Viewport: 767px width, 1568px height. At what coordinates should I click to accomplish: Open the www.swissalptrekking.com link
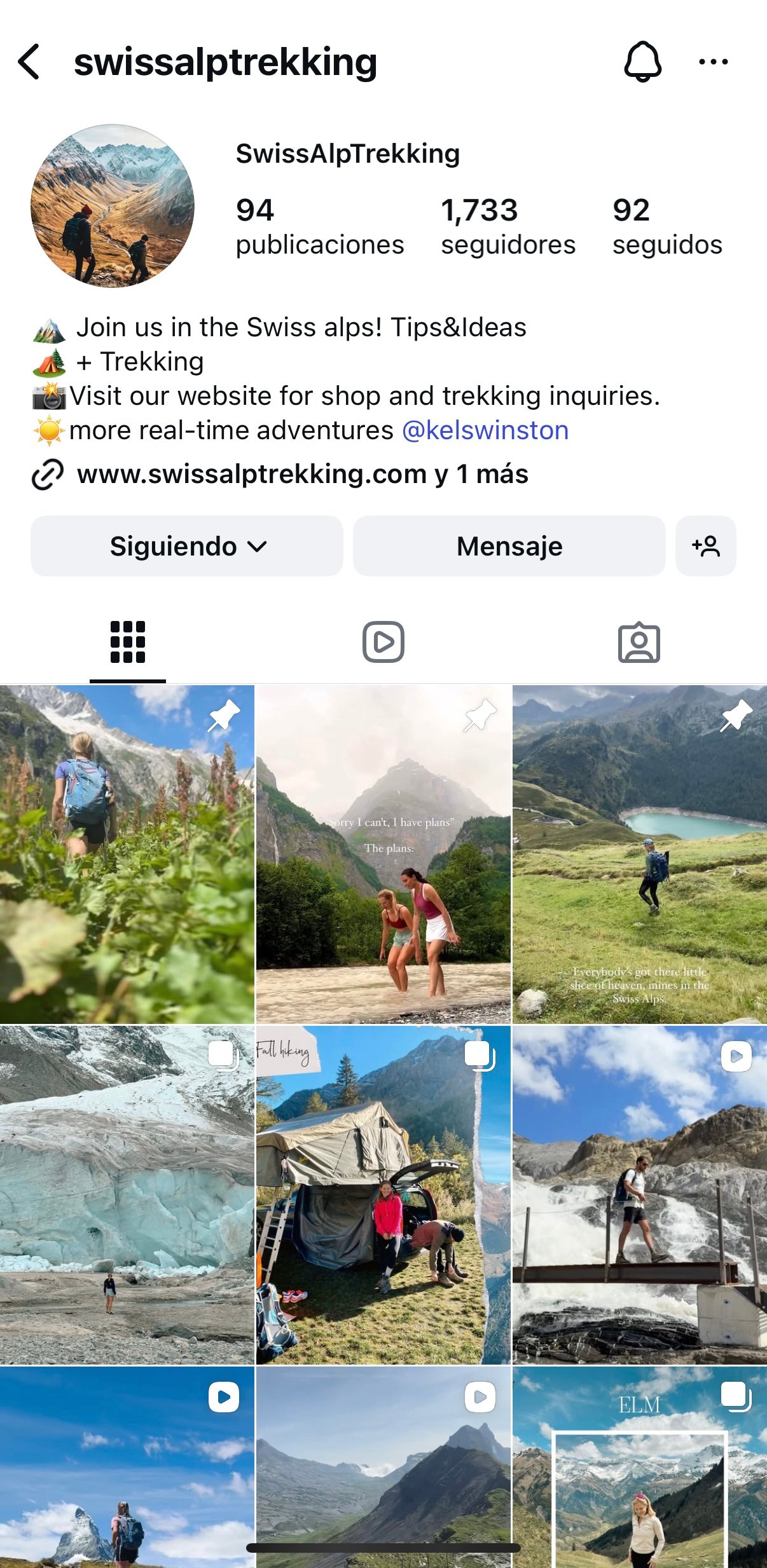click(x=252, y=474)
